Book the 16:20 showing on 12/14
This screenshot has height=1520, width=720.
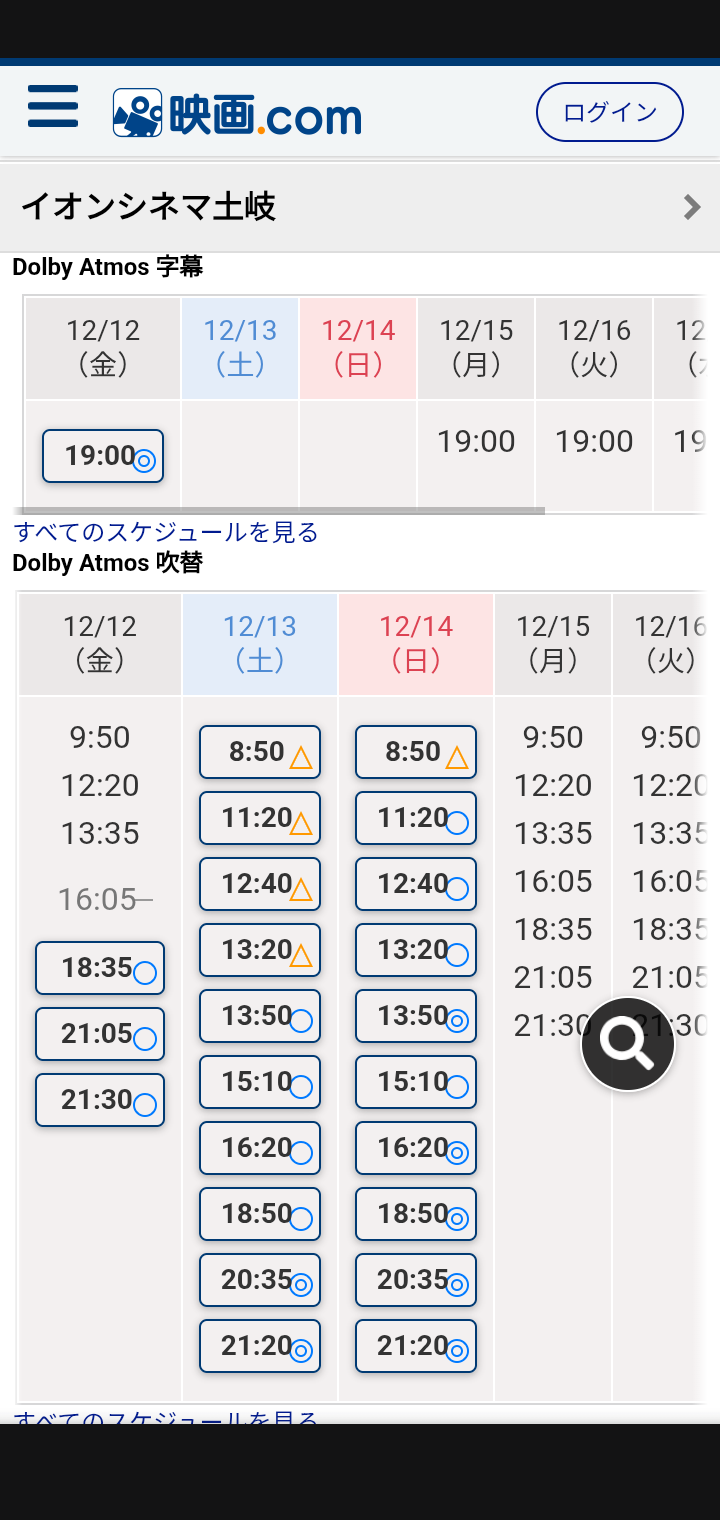tap(416, 1148)
